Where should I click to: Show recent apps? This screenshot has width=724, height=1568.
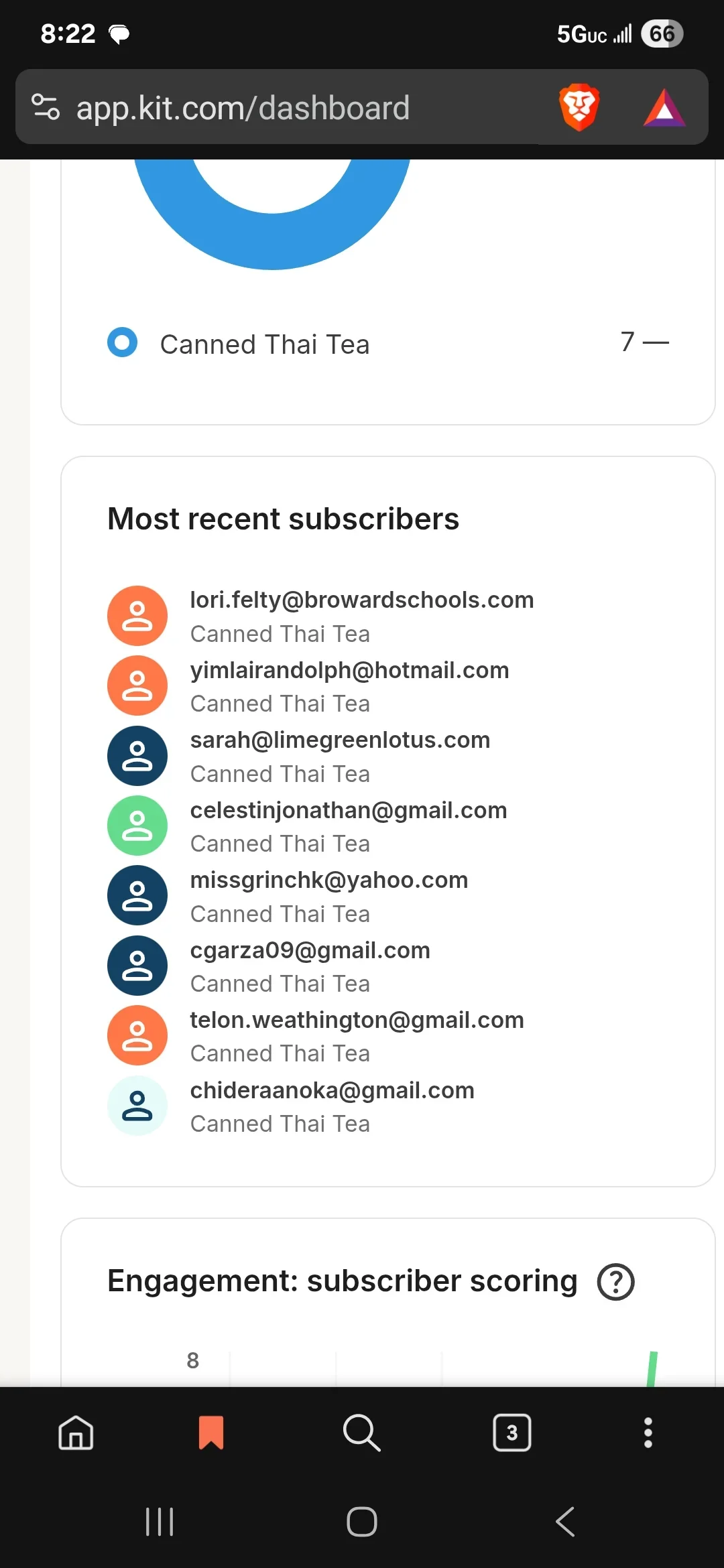click(160, 1521)
